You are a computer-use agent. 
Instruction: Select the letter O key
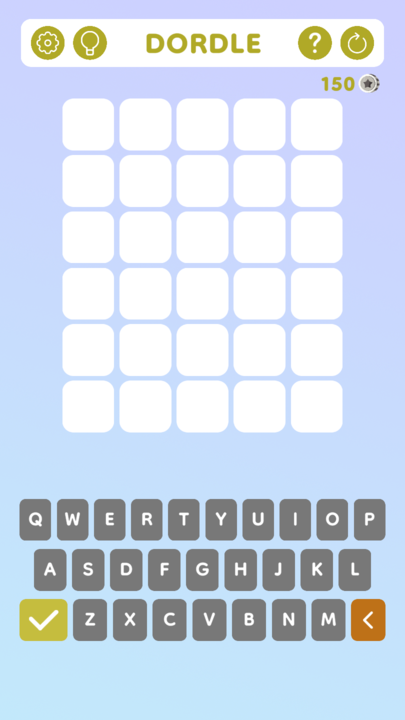click(x=332, y=520)
